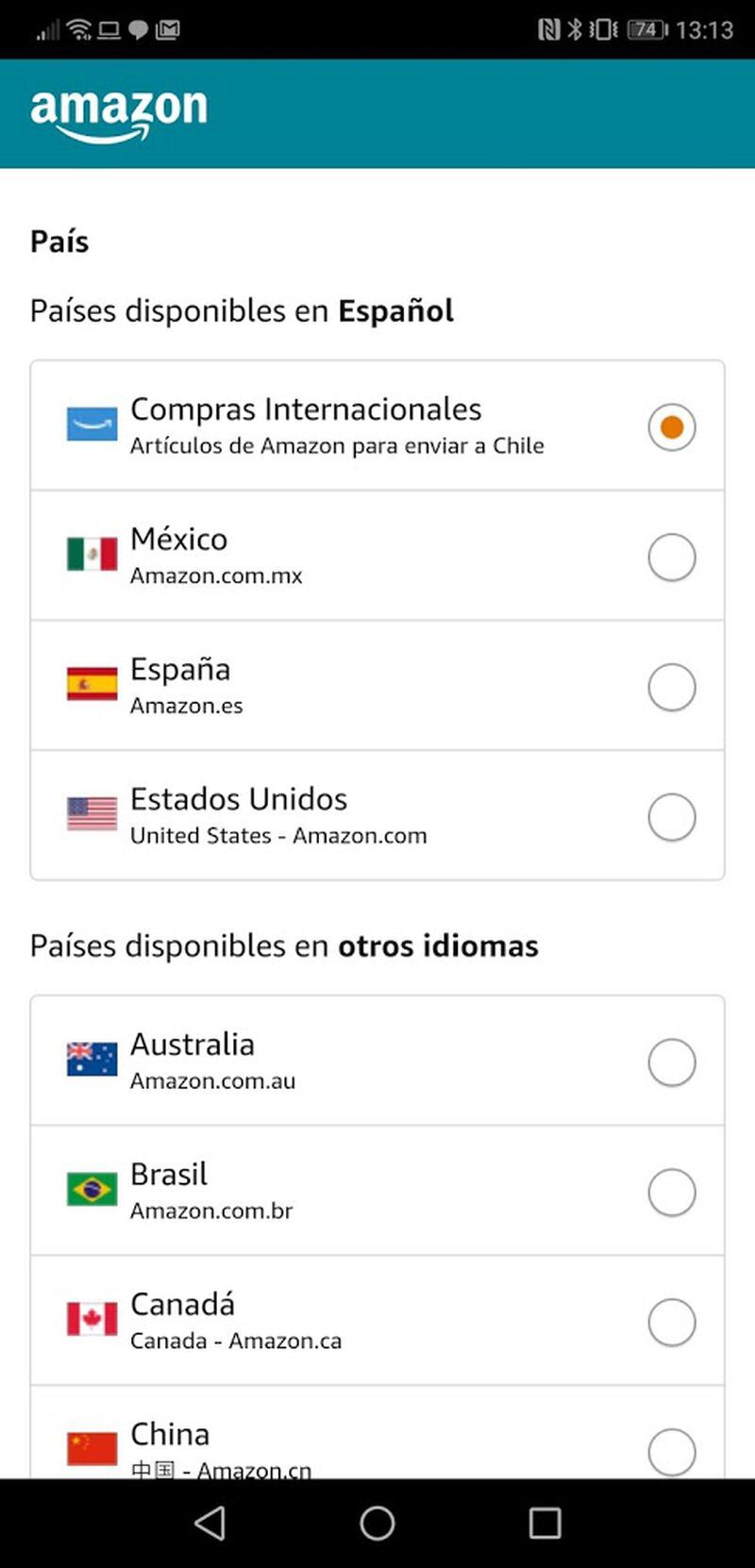Select España Amazon.es
Image resolution: width=755 pixels, height=1568 pixels.
tap(377, 686)
